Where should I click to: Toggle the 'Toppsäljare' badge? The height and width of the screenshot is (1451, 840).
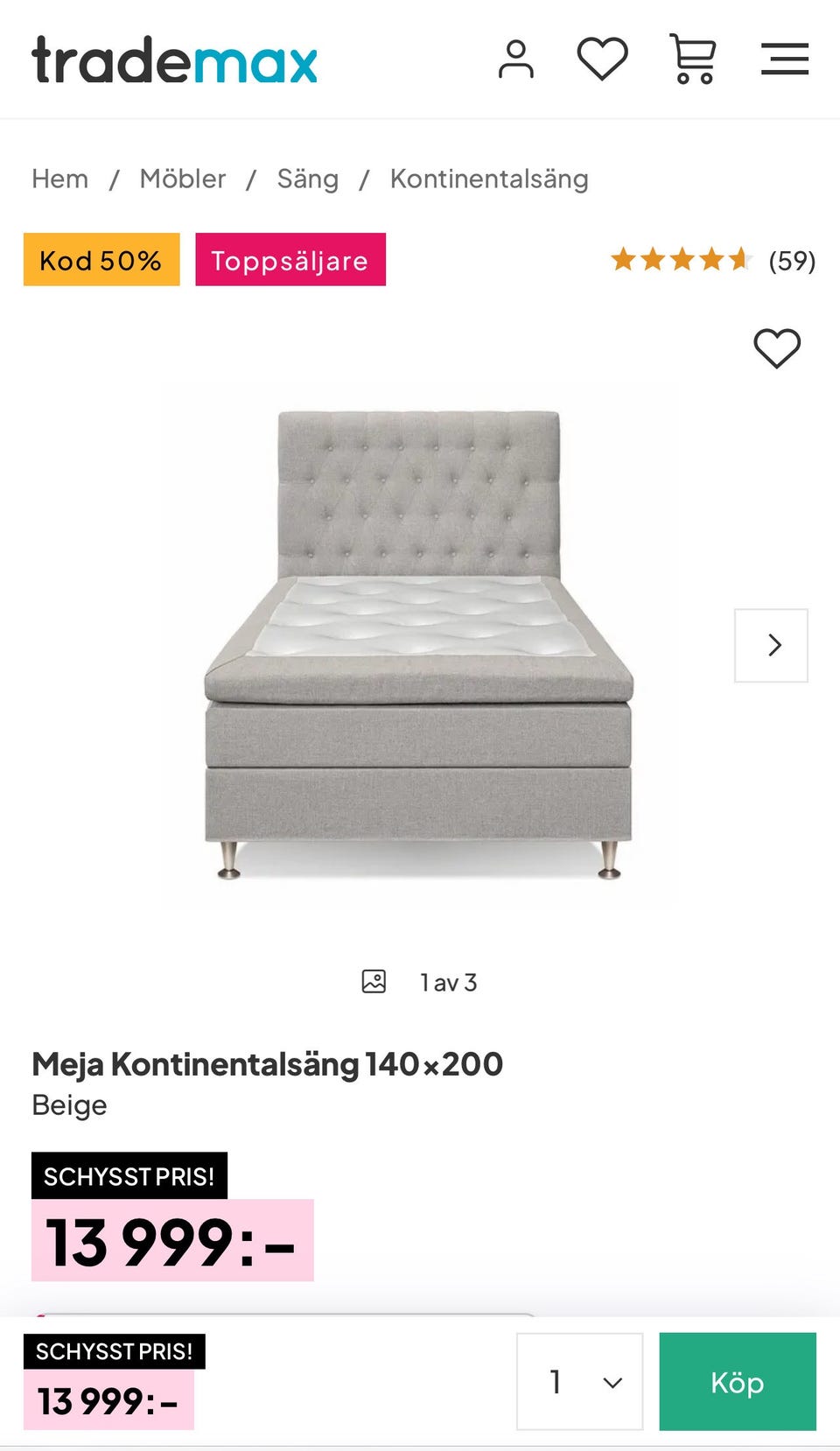pyautogui.click(x=290, y=260)
